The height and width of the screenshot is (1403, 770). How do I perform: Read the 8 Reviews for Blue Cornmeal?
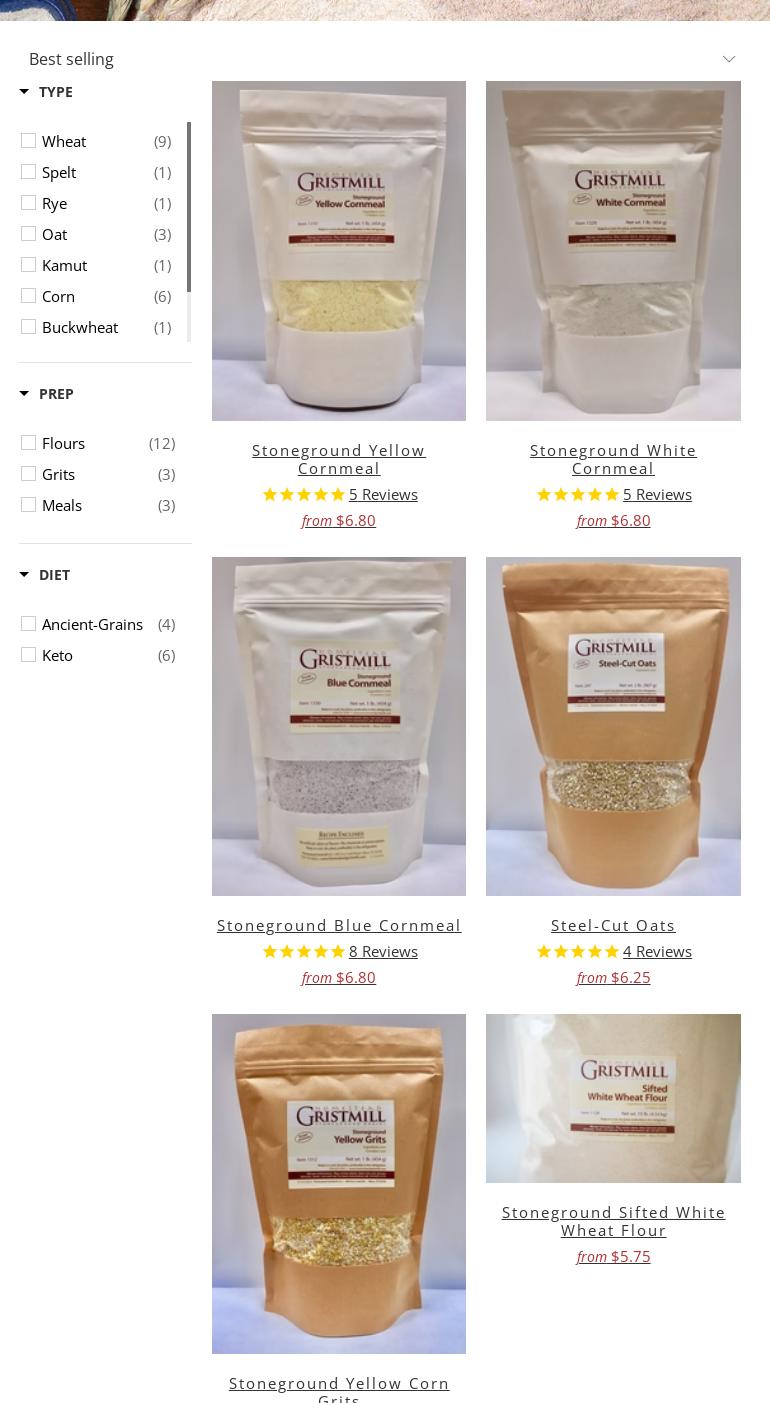pyautogui.click(x=383, y=951)
